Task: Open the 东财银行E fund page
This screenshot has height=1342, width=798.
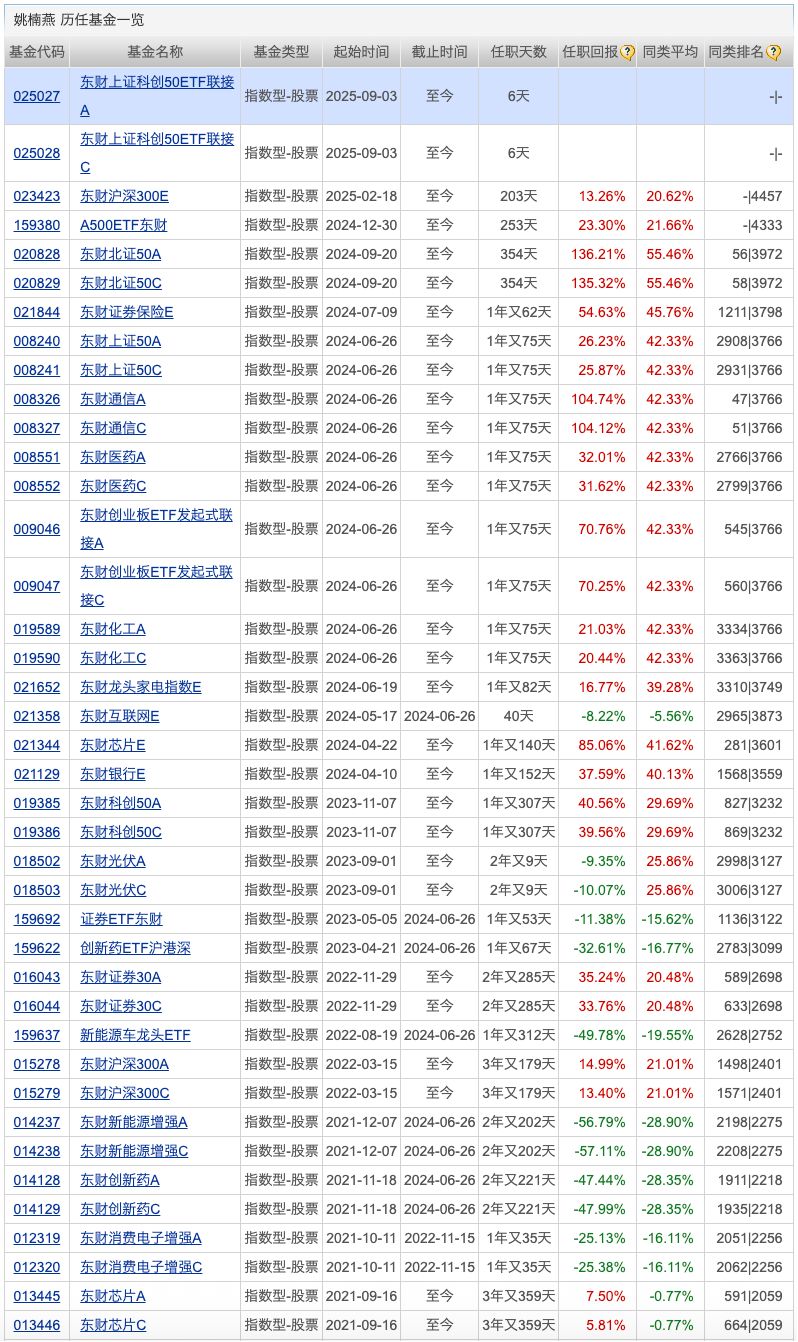Action: coord(113,774)
